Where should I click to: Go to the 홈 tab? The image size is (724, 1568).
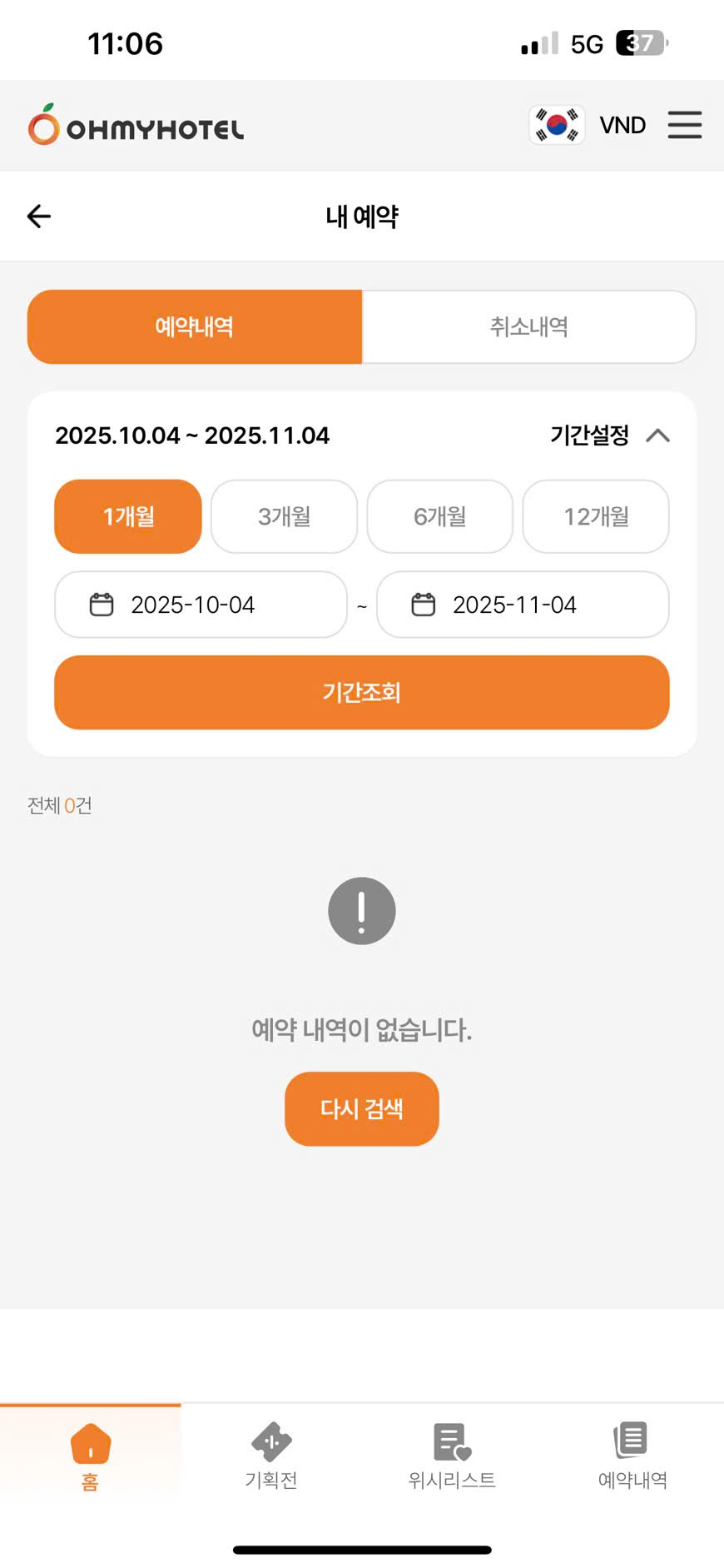coord(90,1457)
